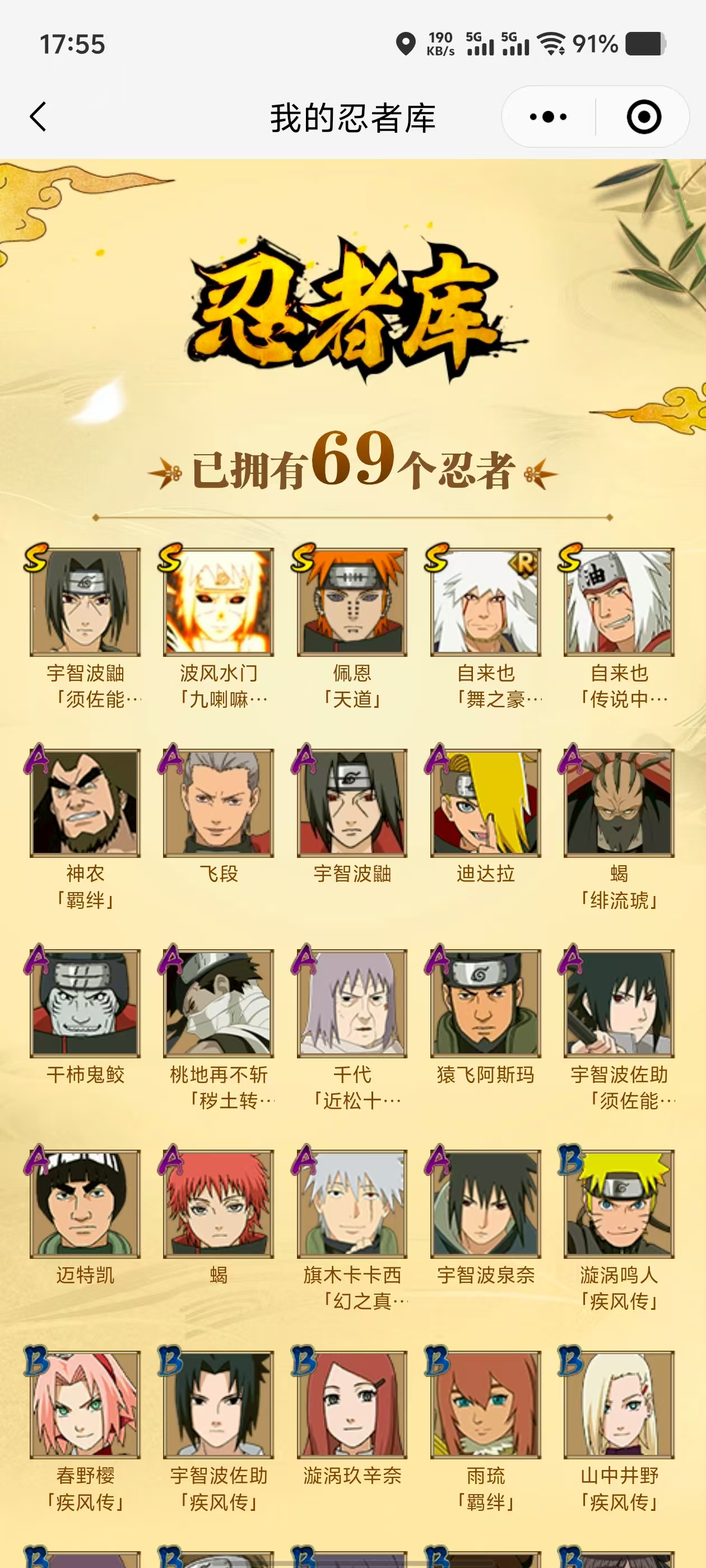Screen dimensions: 706x1568
Task: Tap the 迪达拉 ninja portrait
Action: (485, 803)
